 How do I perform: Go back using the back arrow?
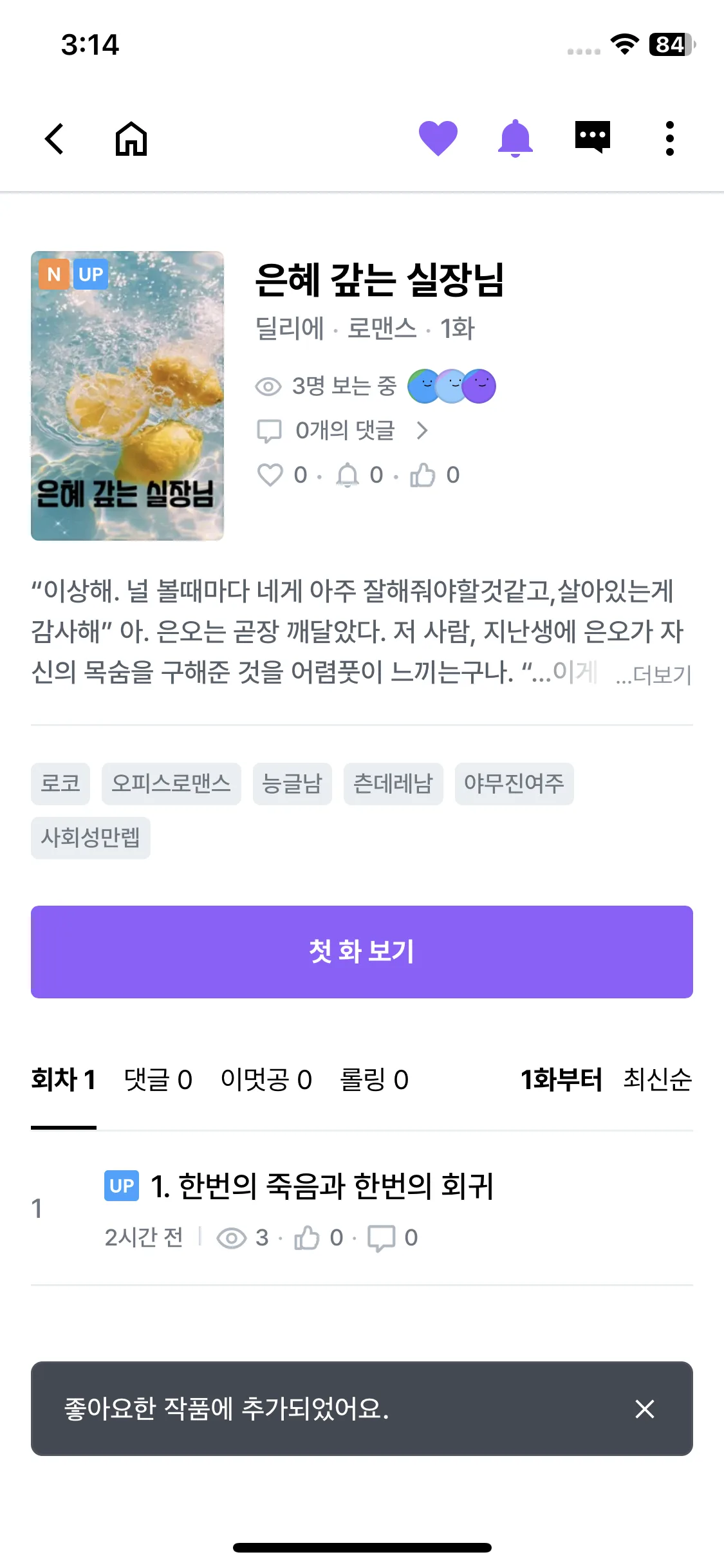(55, 139)
